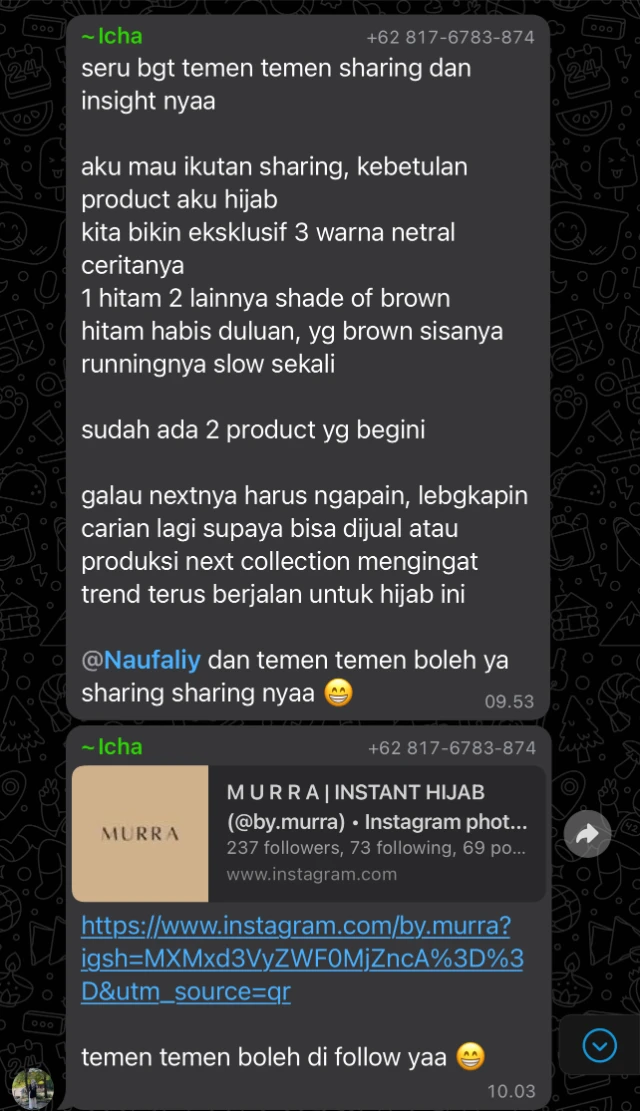The image size is (640, 1111).
Task: View Icha's profile from the first message
Action: 113,37
